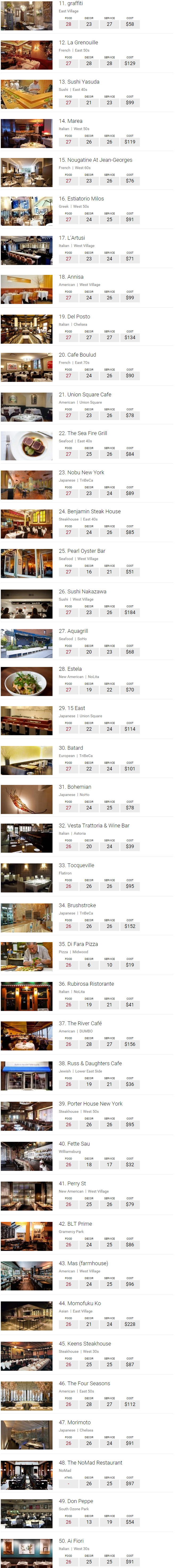Select Sushi Nakazawa from the list

click(82, 592)
